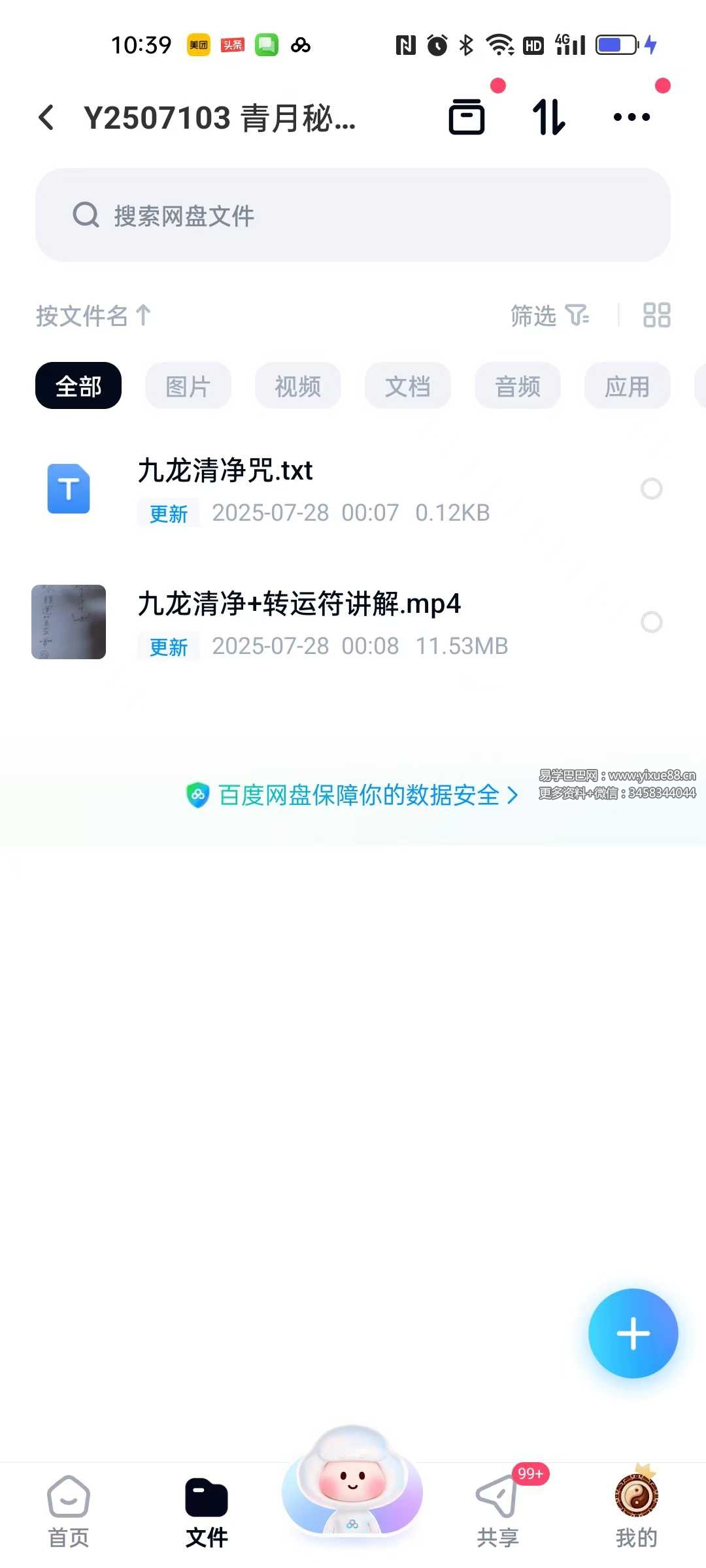Select the 九龙清净+转运符讲解.mp4 file circle
Viewport: 706px width, 1568px height.
pyautogui.click(x=652, y=623)
